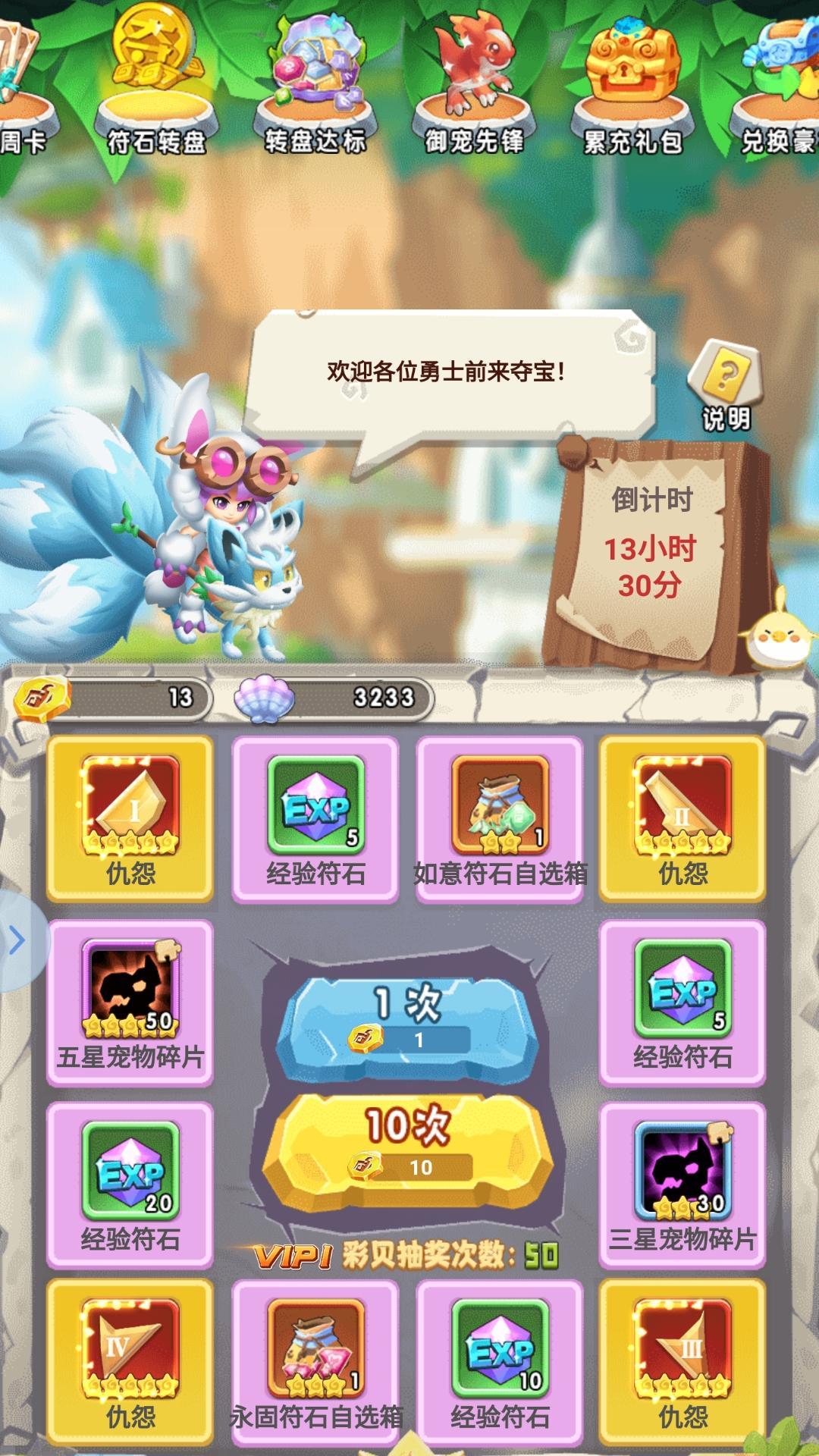Draw once with the 1次 button
The width and height of the screenshot is (819, 1456).
pyautogui.click(x=409, y=1016)
